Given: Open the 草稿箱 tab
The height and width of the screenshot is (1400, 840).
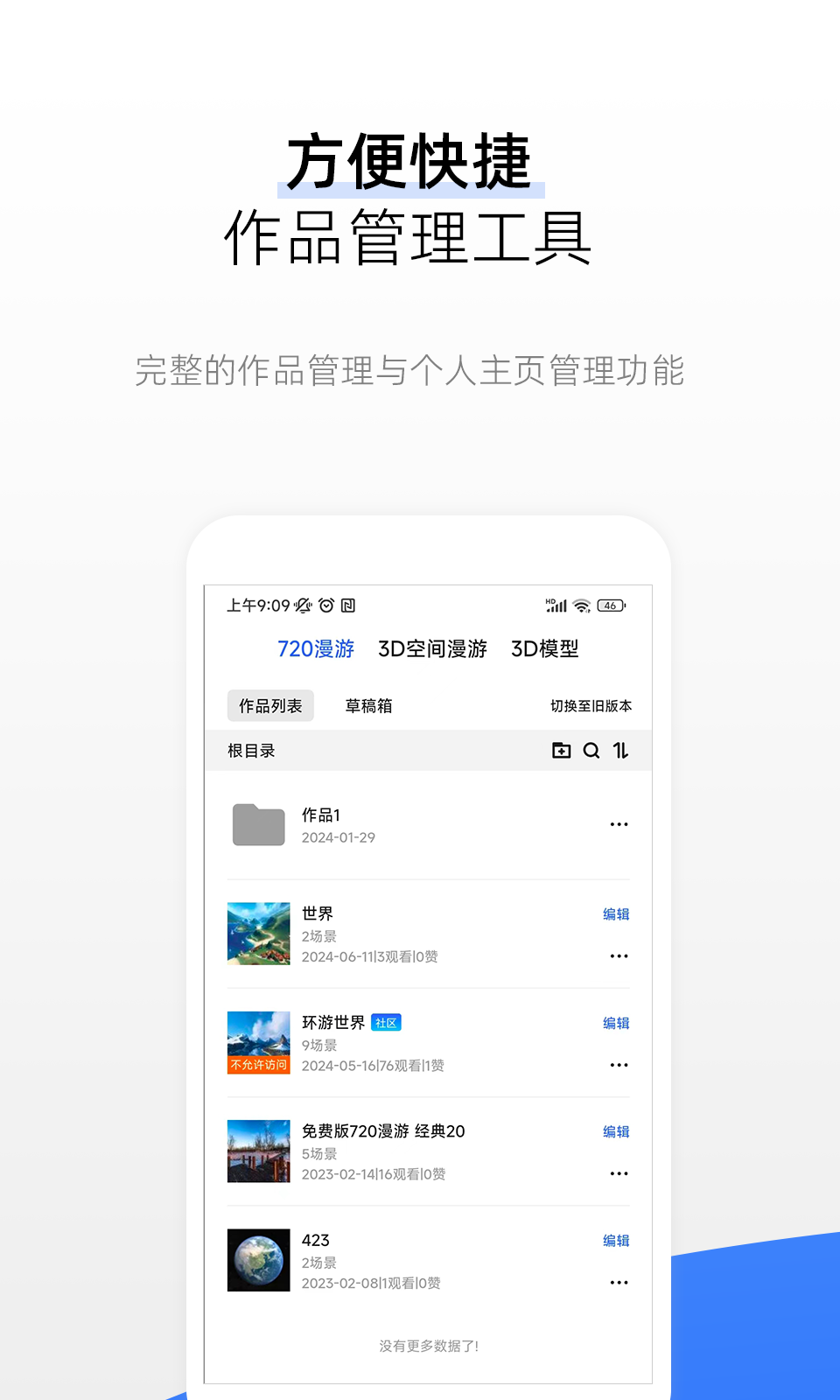Looking at the screenshot, I should [370, 705].
